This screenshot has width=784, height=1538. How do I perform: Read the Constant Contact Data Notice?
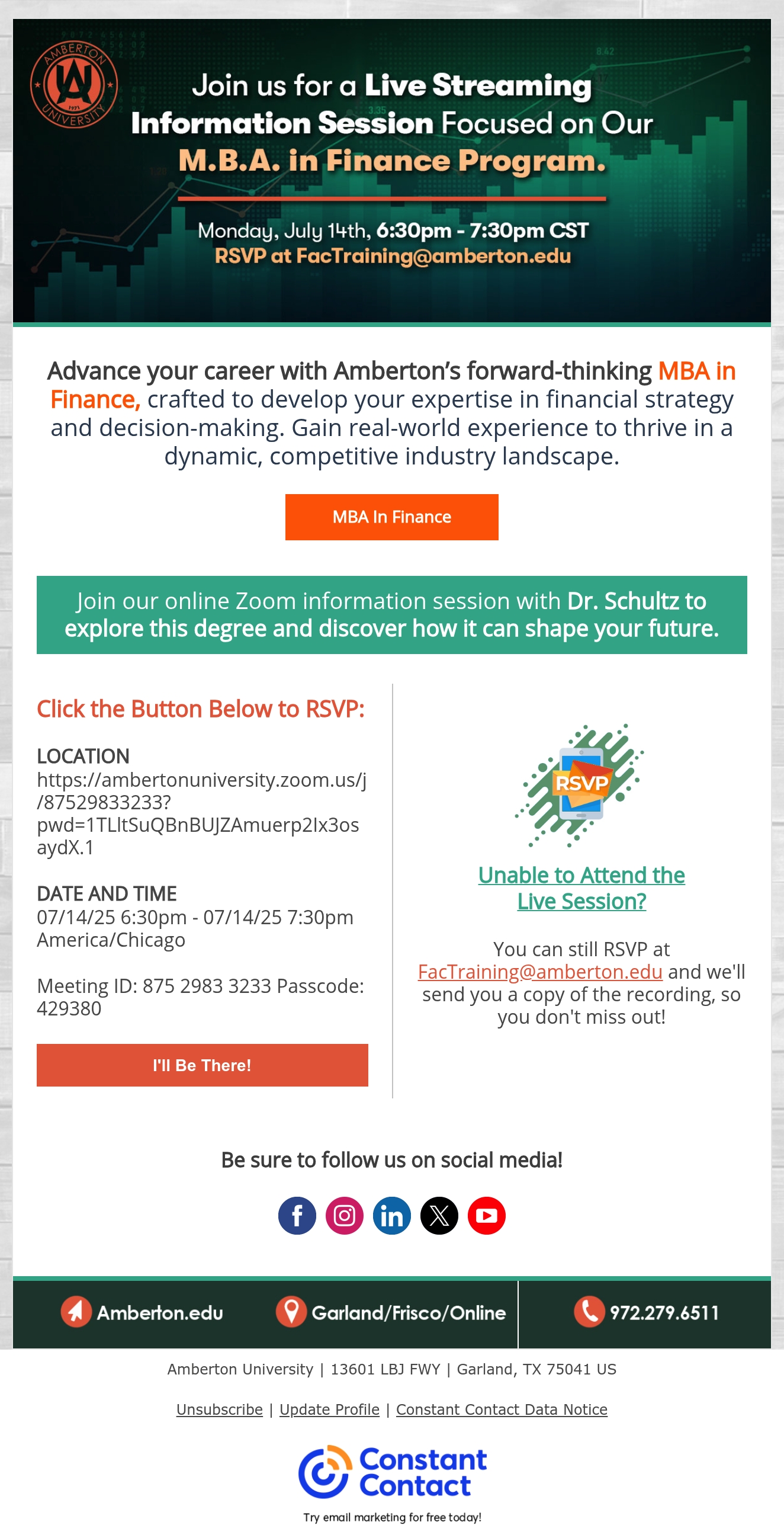click(x=502, y=1409)
